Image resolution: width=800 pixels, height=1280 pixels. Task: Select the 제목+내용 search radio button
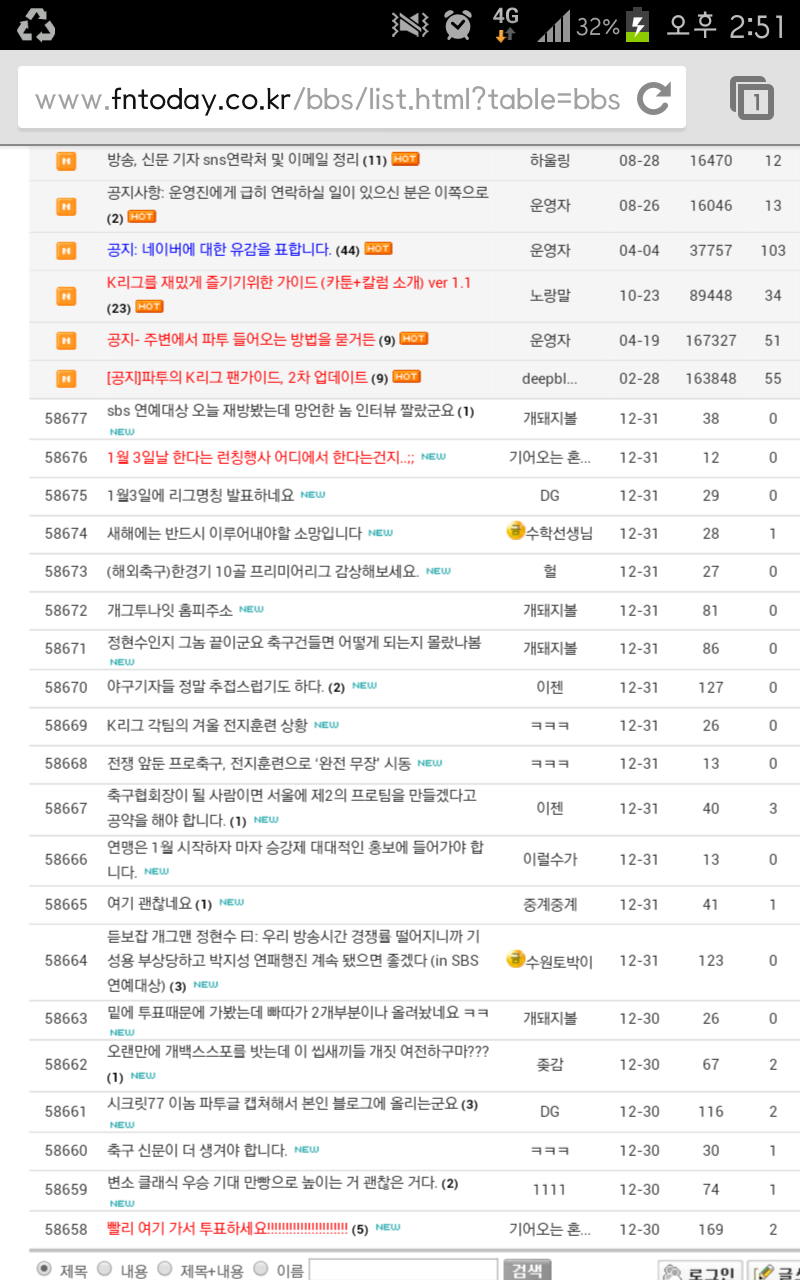coord(166,1269)
